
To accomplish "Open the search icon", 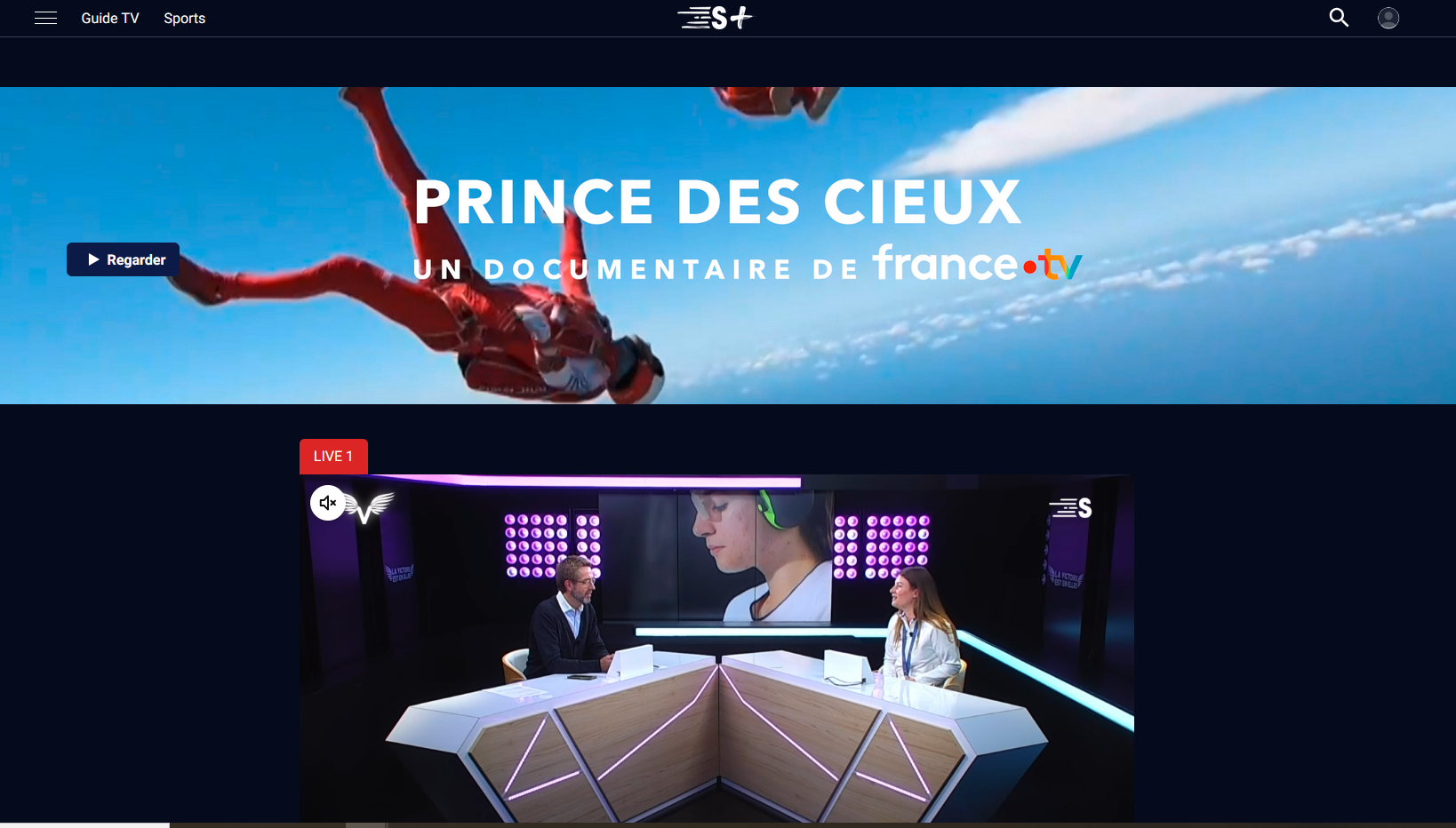I will (1339, 18).
